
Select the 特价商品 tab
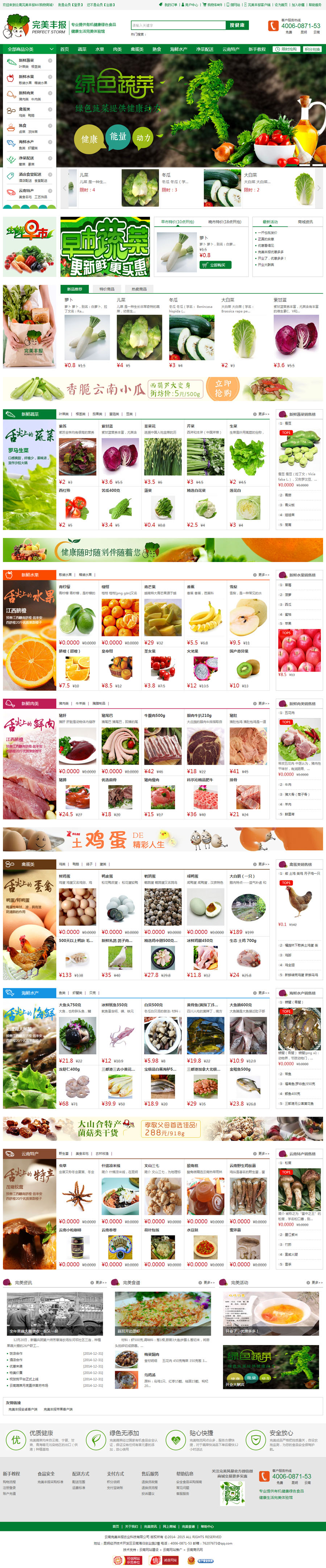coord(106,289)
